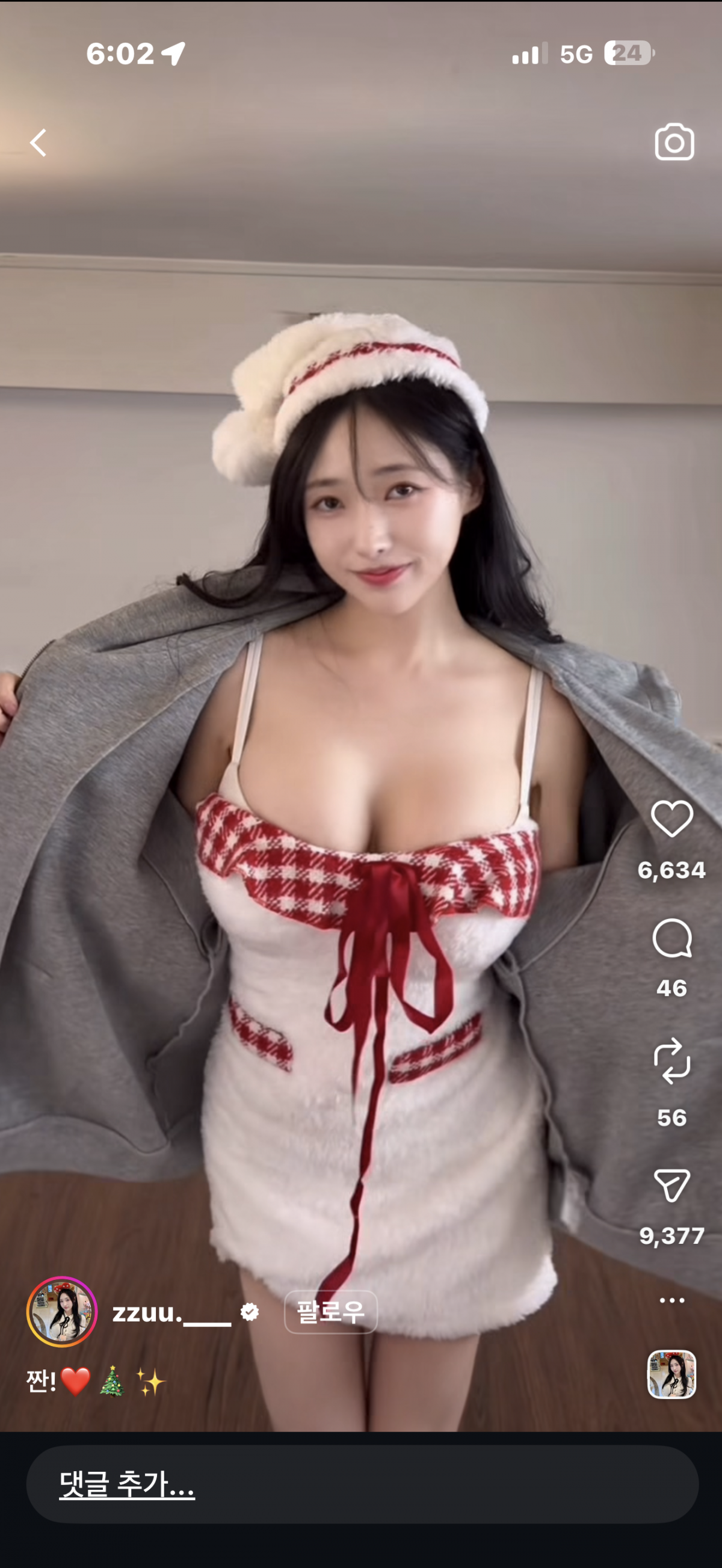Open the comments on this reel

(671, 939)
